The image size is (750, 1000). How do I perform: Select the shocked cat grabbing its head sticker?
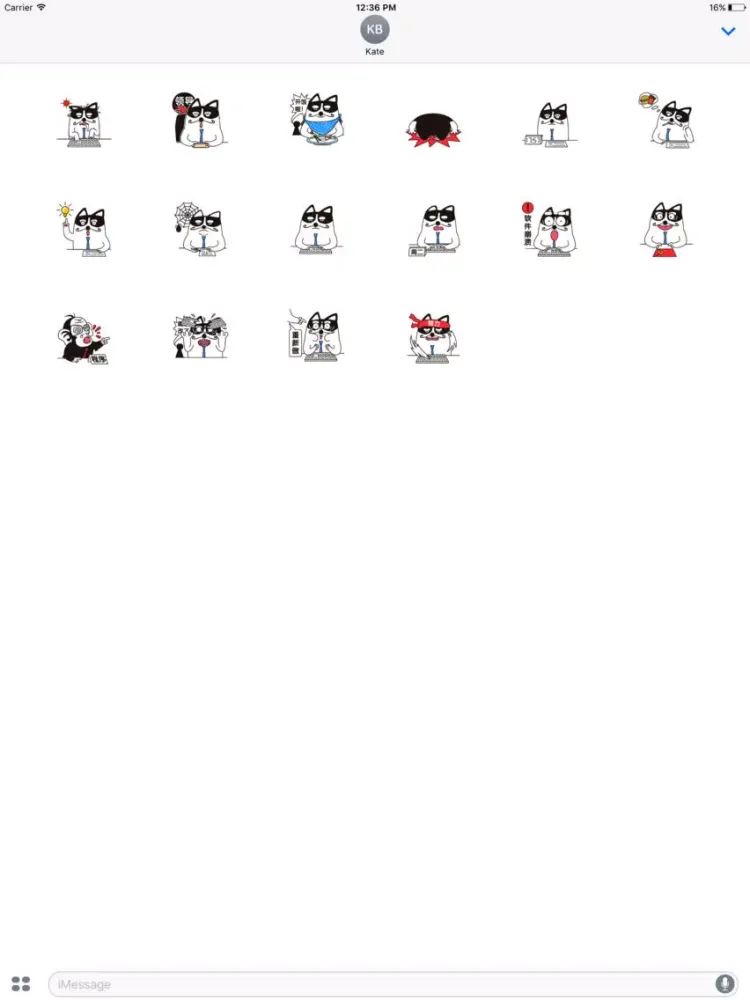[x=200, y=337]
